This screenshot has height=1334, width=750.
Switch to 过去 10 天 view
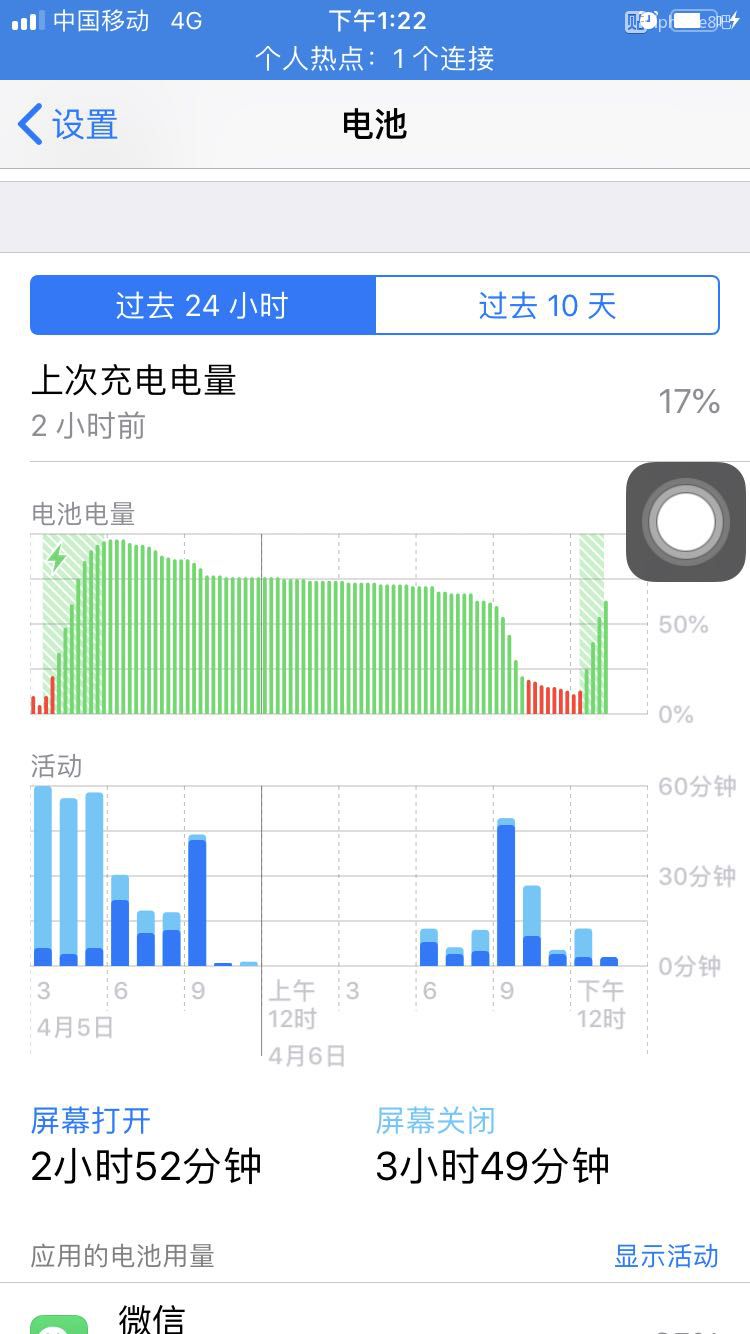[x=547, y=305]
